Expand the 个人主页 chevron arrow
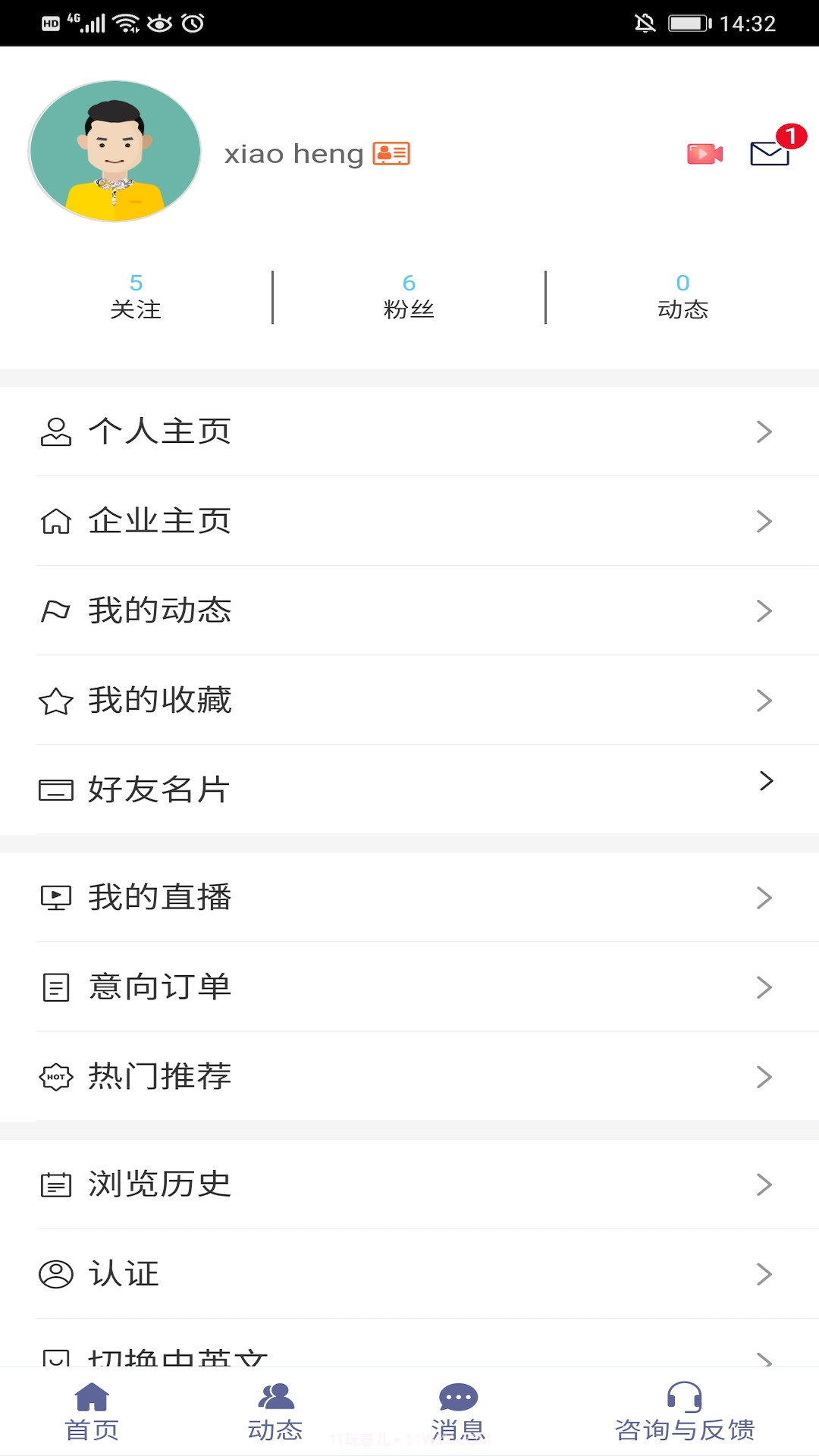 (763, 431)
